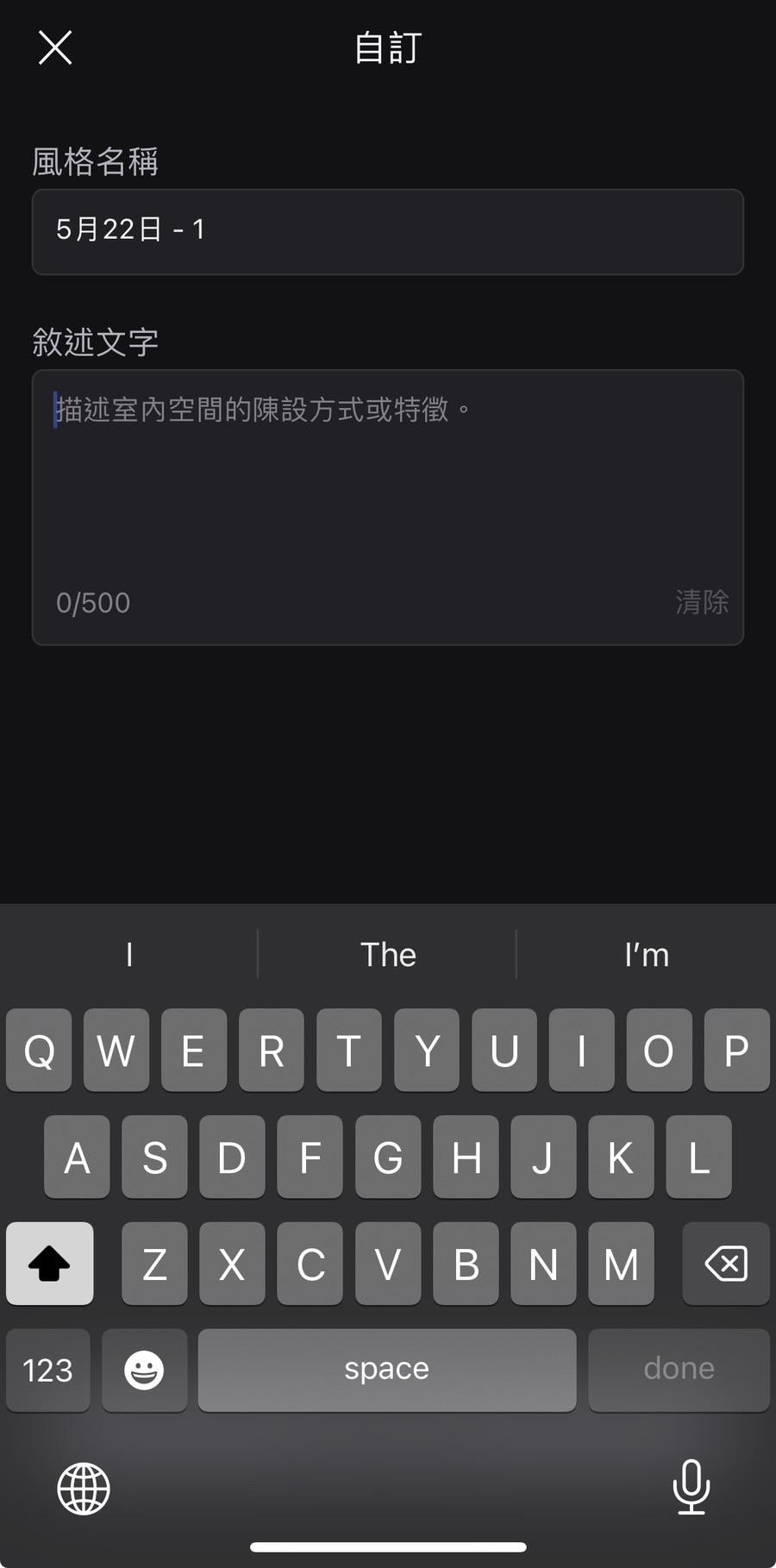Screen dimensions: 776x1568
Task: Tap the 風格名稱 field showing 5月22日-1
Action: 387,231
